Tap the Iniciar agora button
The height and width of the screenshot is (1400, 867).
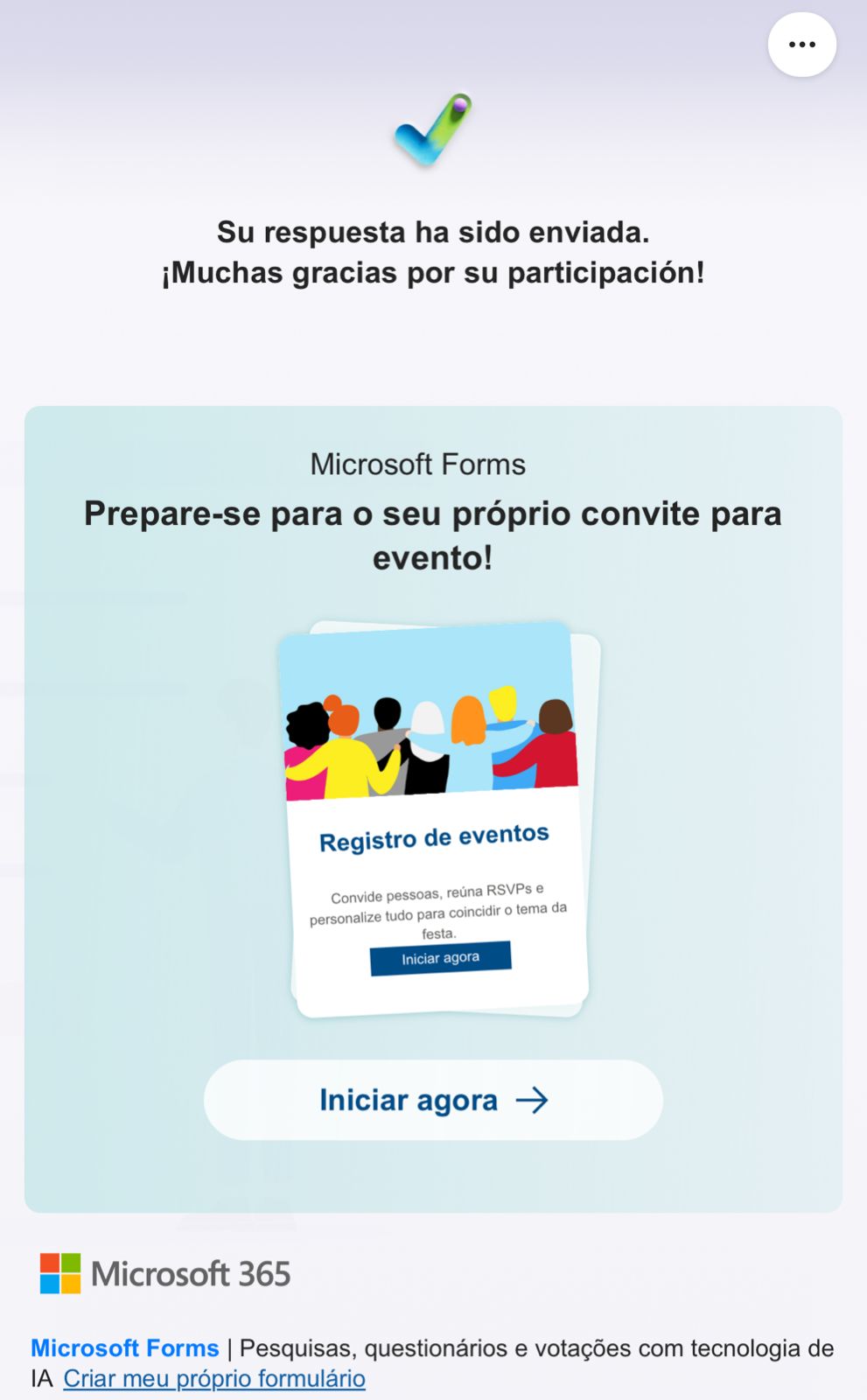click(433, 1100)
